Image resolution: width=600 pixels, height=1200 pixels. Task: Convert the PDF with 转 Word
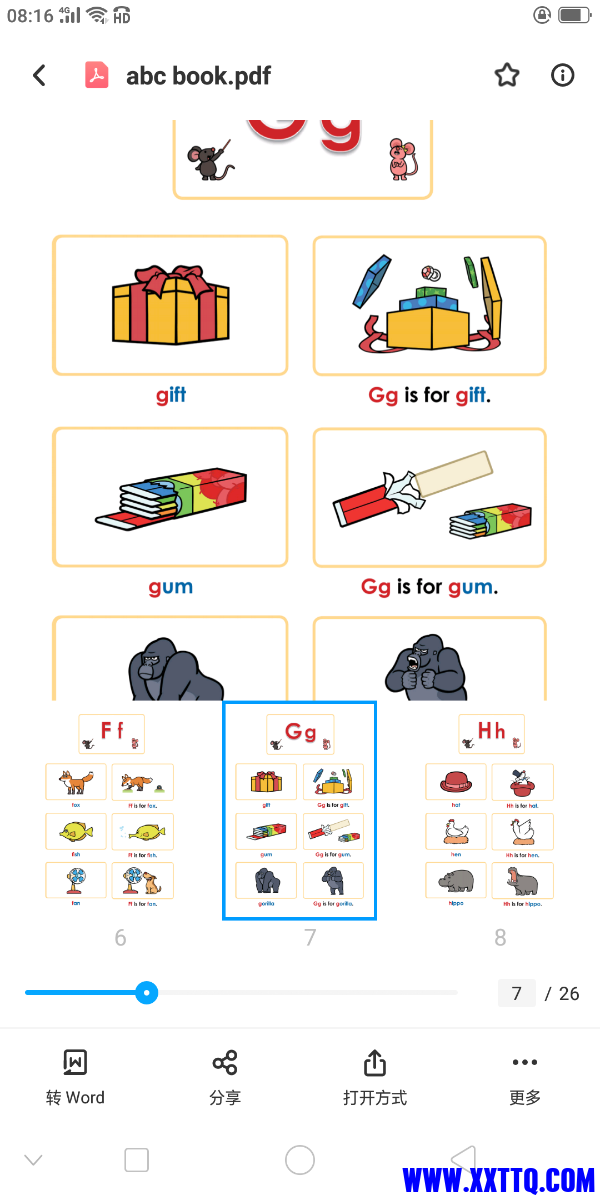pyautogui.click(x=75, y=1077)
